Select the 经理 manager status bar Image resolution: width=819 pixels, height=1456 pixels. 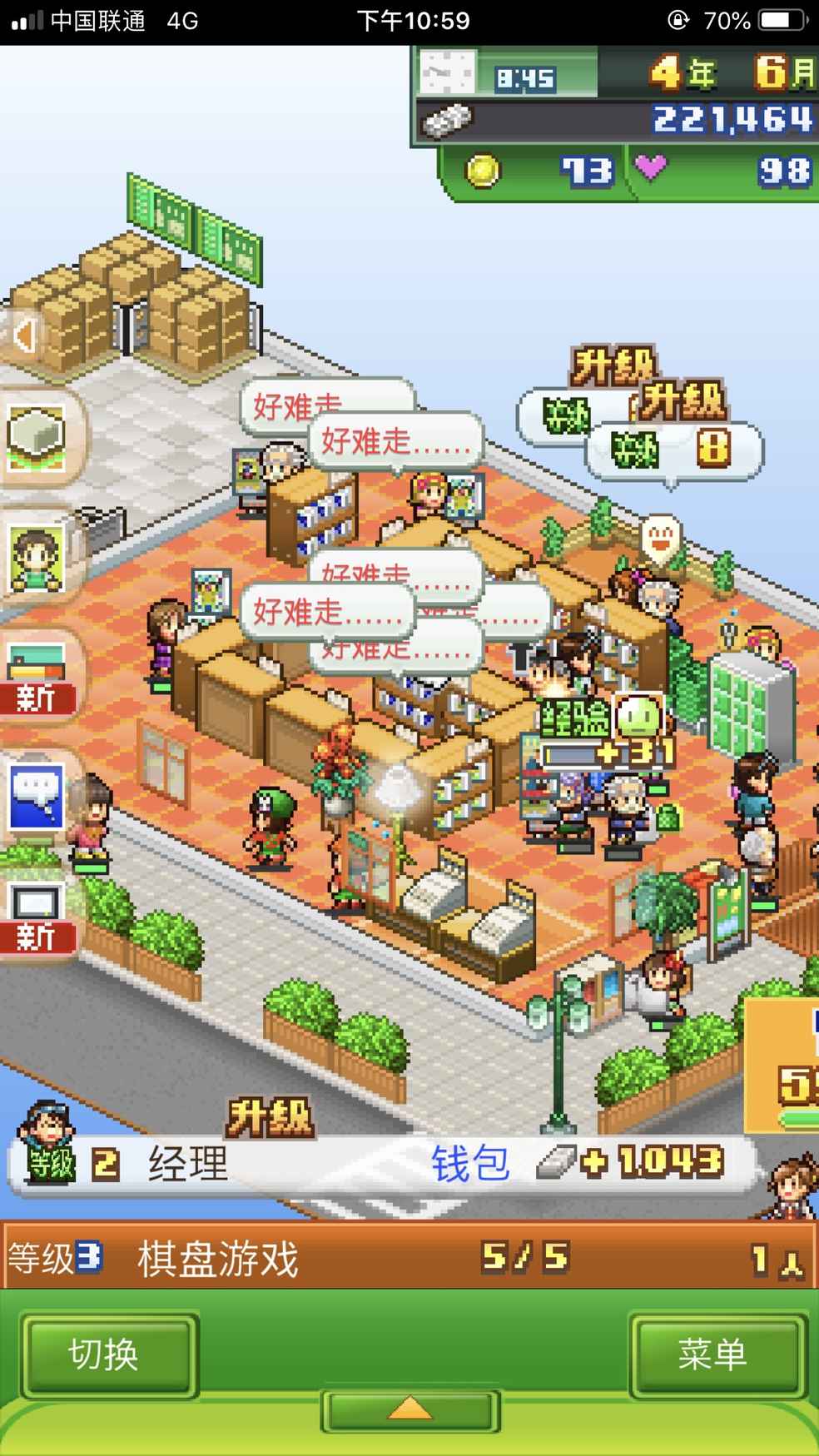(383, 1163)
